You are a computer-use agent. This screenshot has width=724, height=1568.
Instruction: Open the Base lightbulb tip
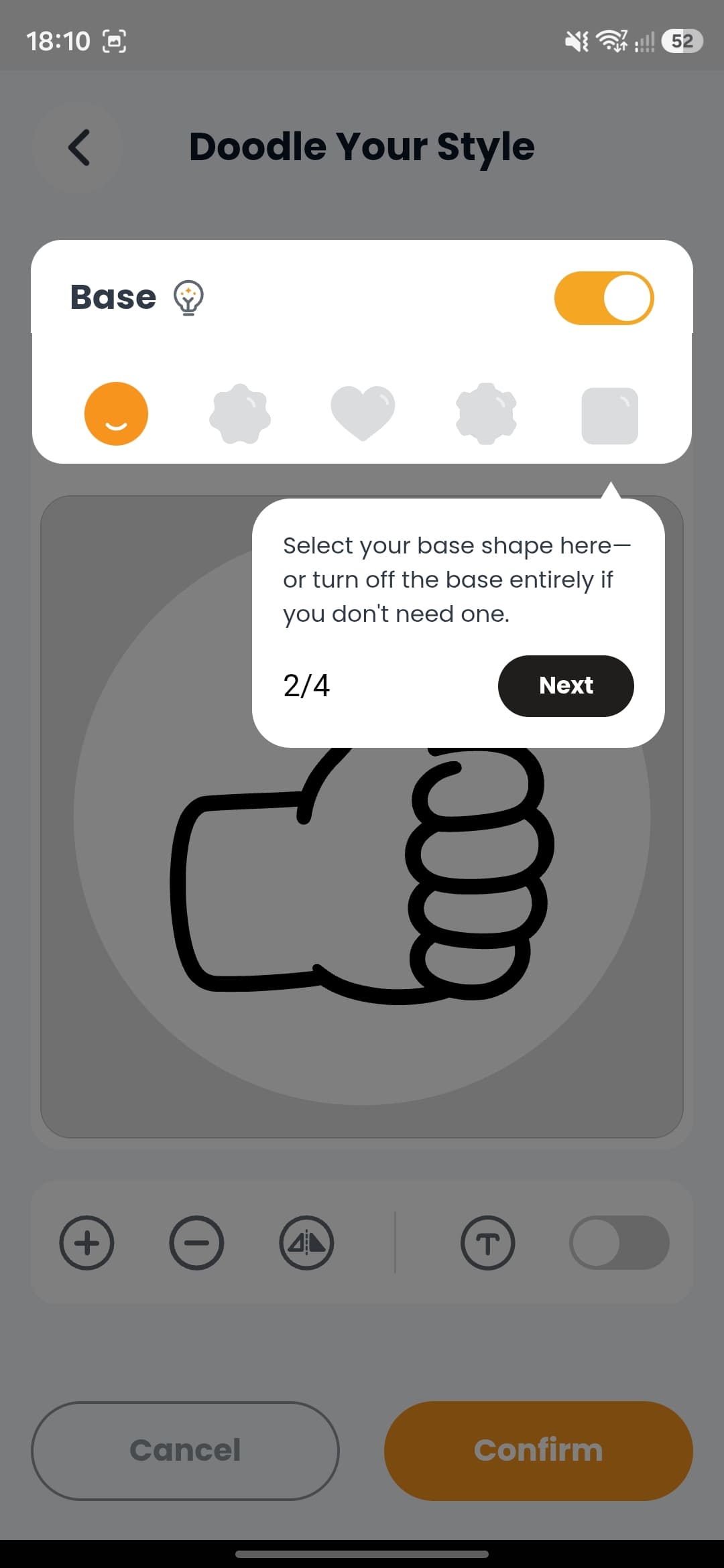coord(188,298)
